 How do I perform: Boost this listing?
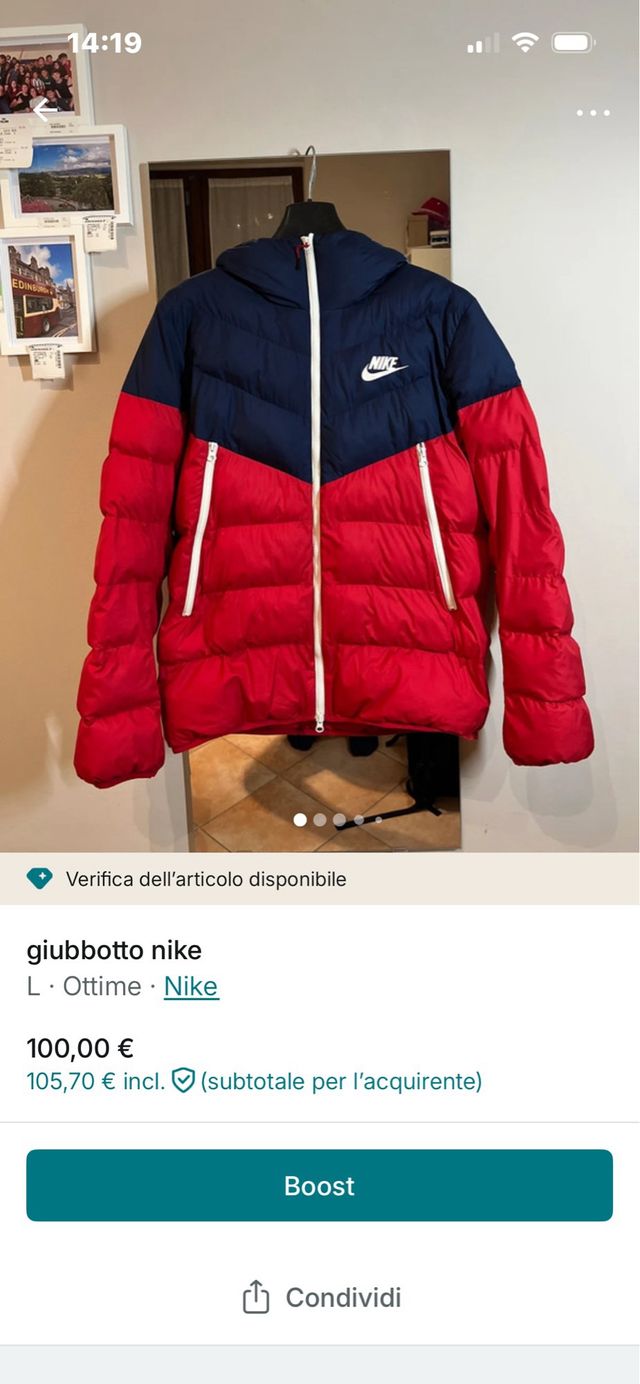point(319,1185)
